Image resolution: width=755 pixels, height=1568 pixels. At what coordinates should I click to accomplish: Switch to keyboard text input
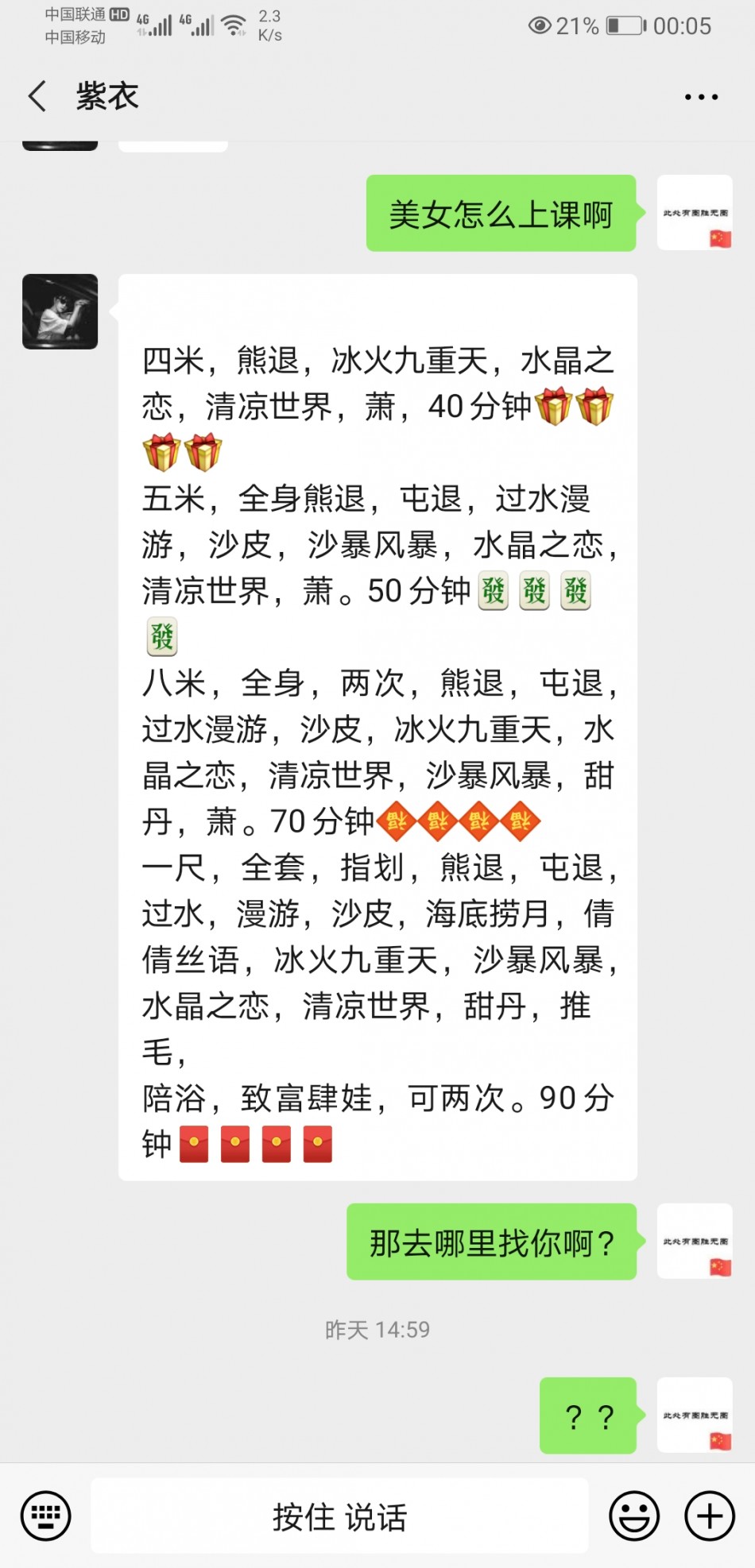[45, 1516]
